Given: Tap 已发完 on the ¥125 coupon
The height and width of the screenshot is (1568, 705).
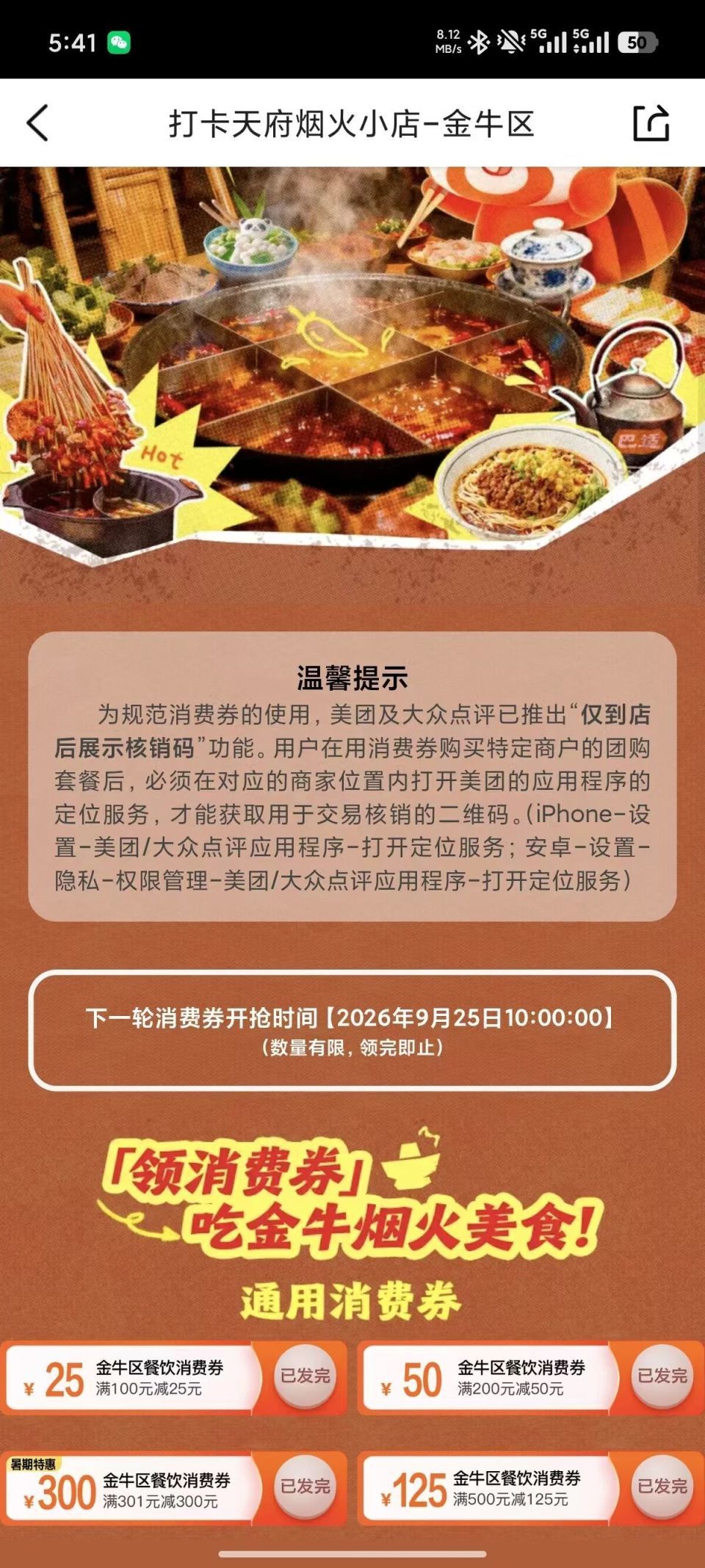Looking at the screenshot, I should coord(662,1487).
